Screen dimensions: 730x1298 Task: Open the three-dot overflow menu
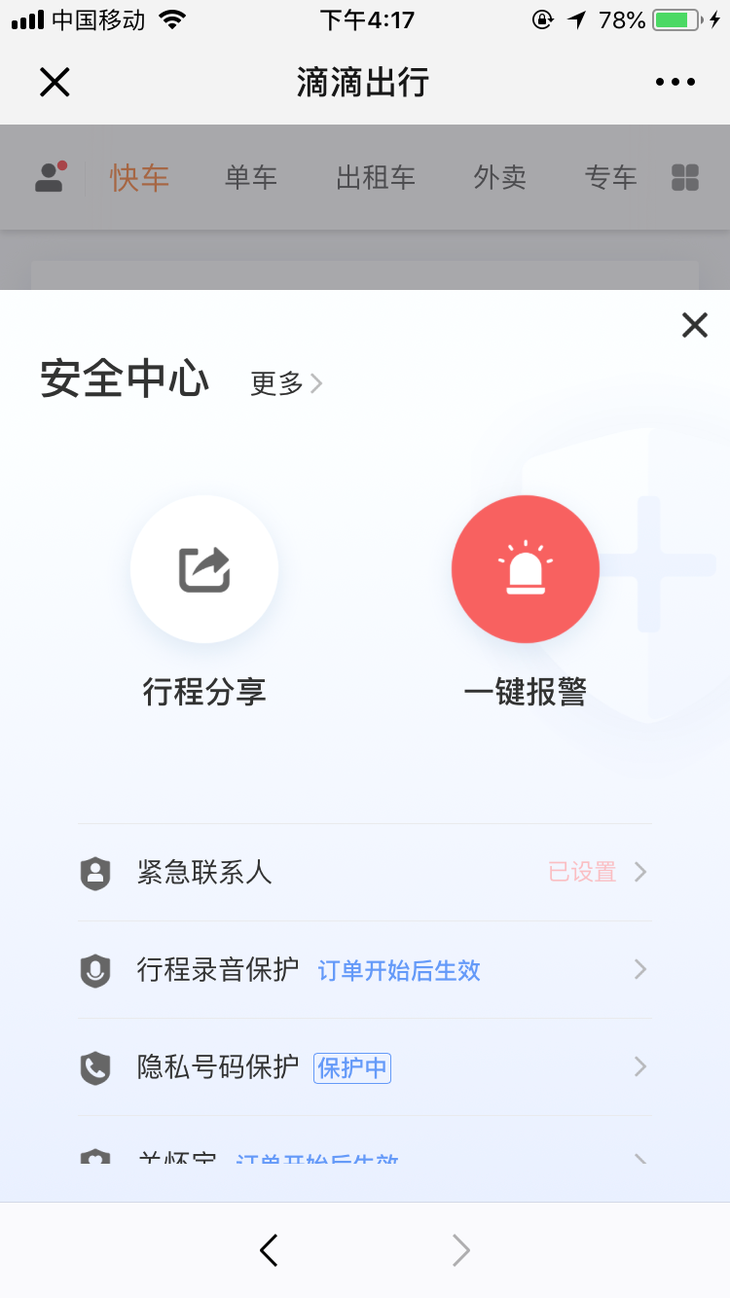(675, 82)
